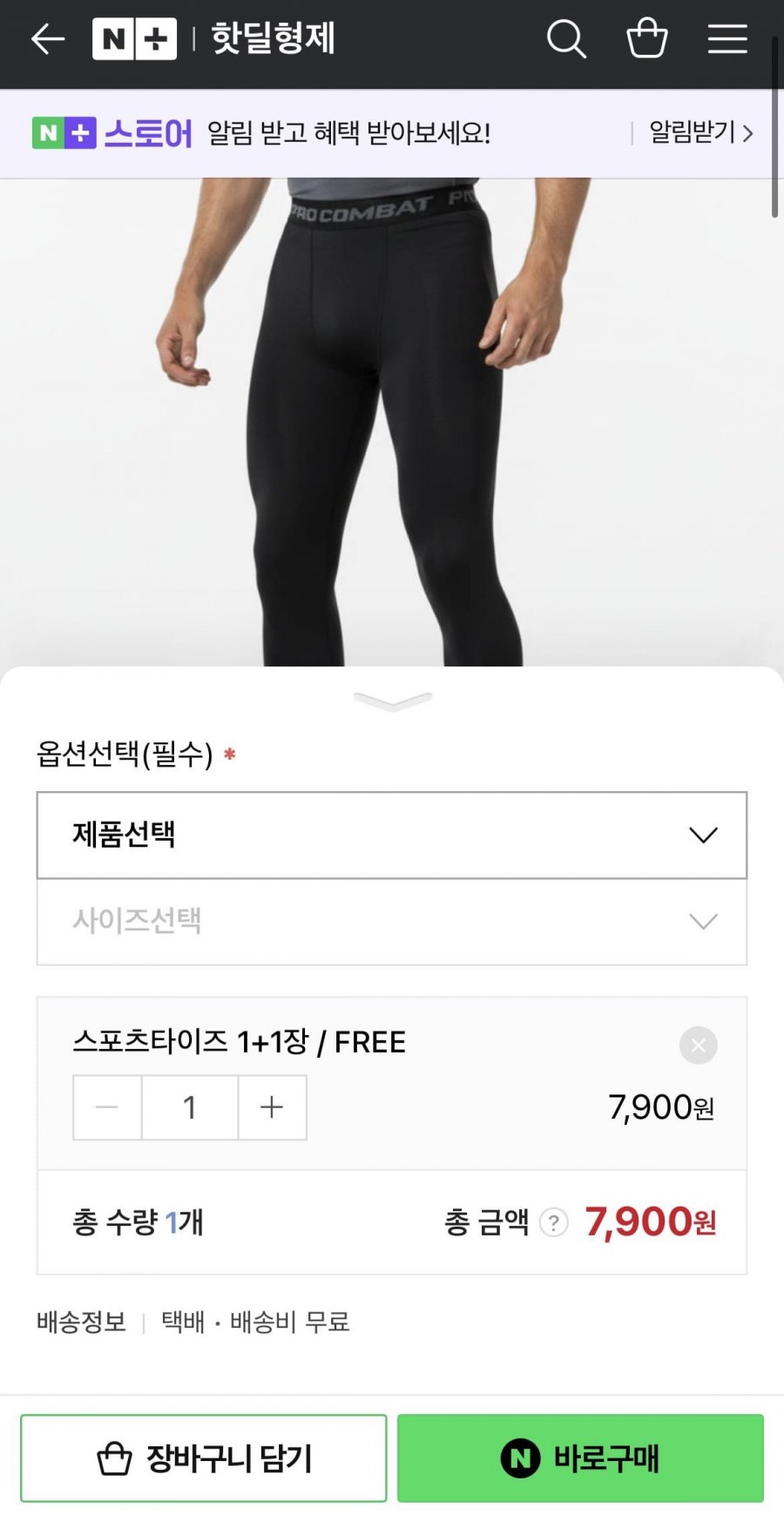Open the shopping cart icon
The height and width of the screenshot is (1522, 784).
[x=646, y=39]
